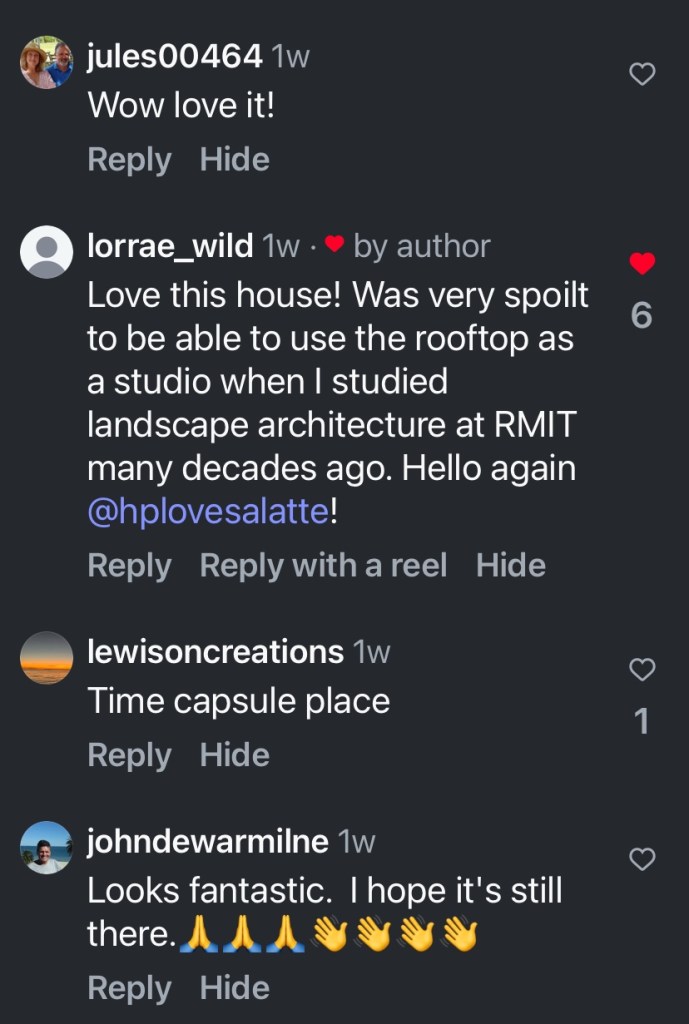
Task: Like jules00464's comment
Action: [641, 73]
